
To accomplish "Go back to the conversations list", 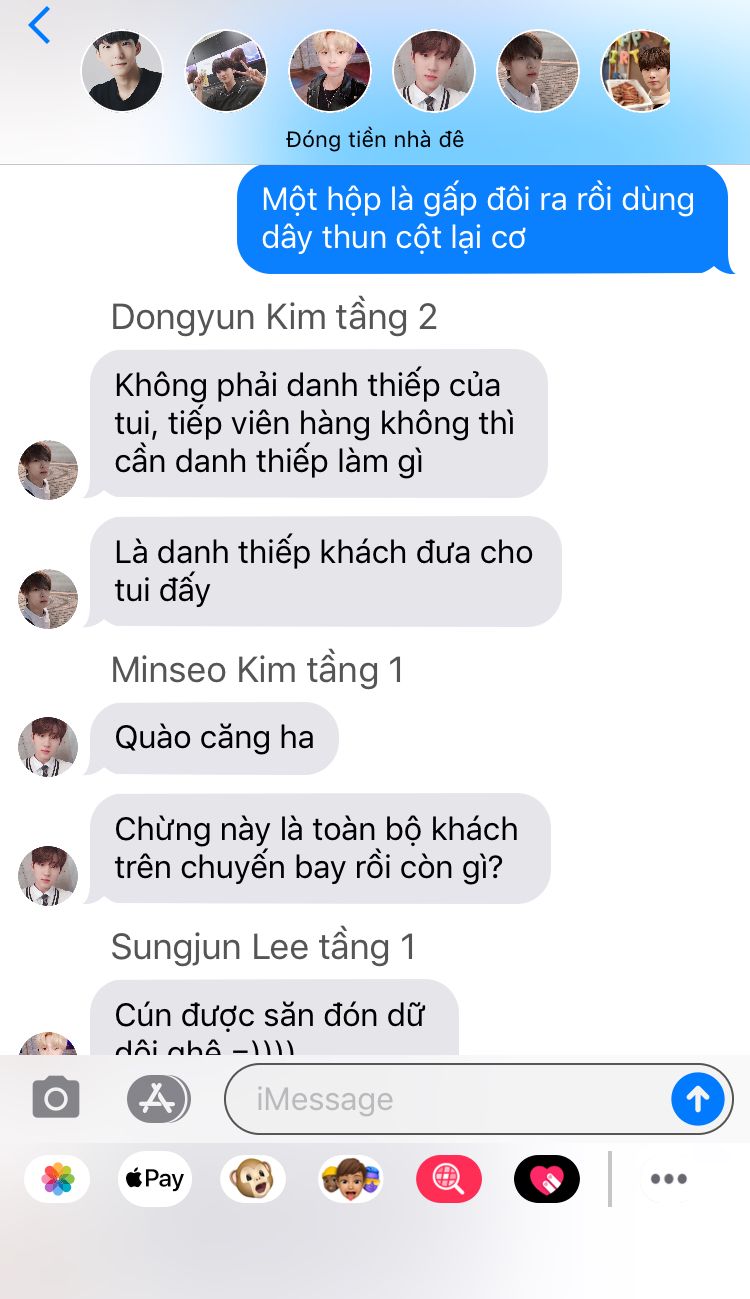I will (x=39, y=26).
